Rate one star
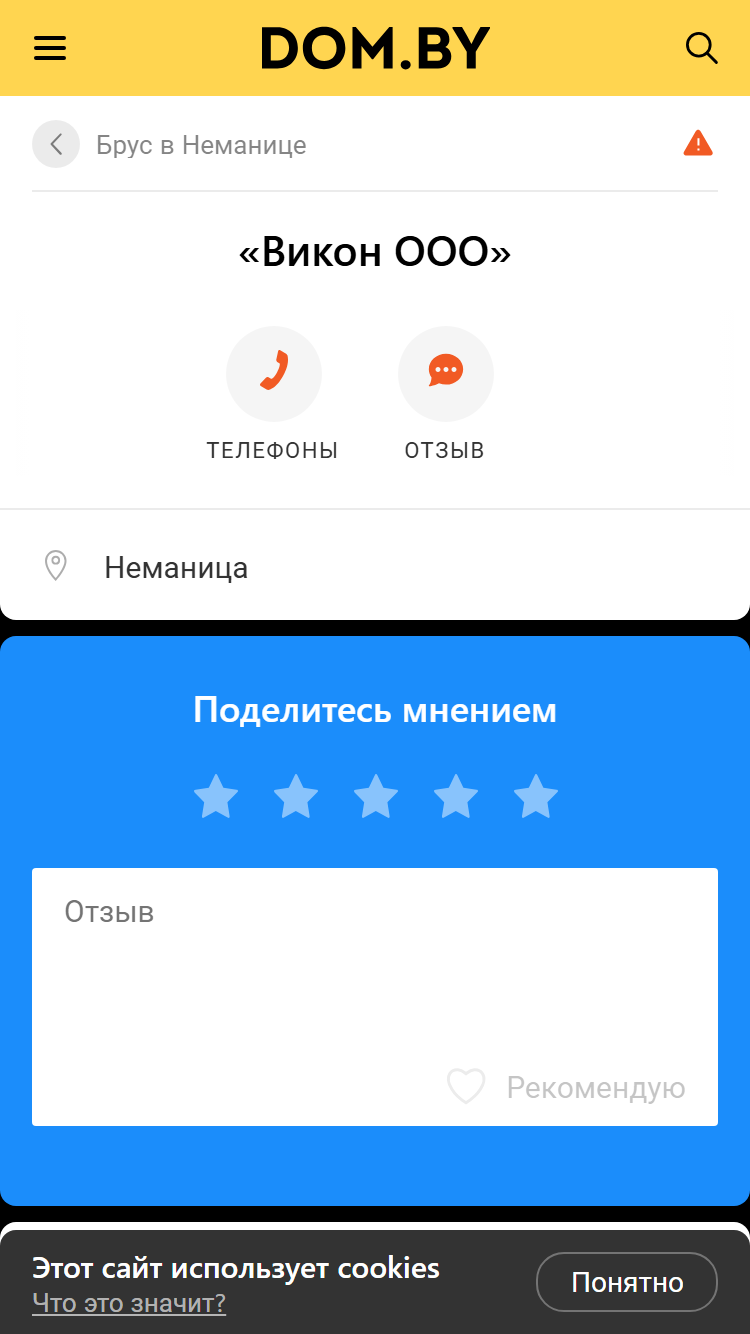Image resolution: width=750 pixels, height=1334 pixels. [216, 797]
